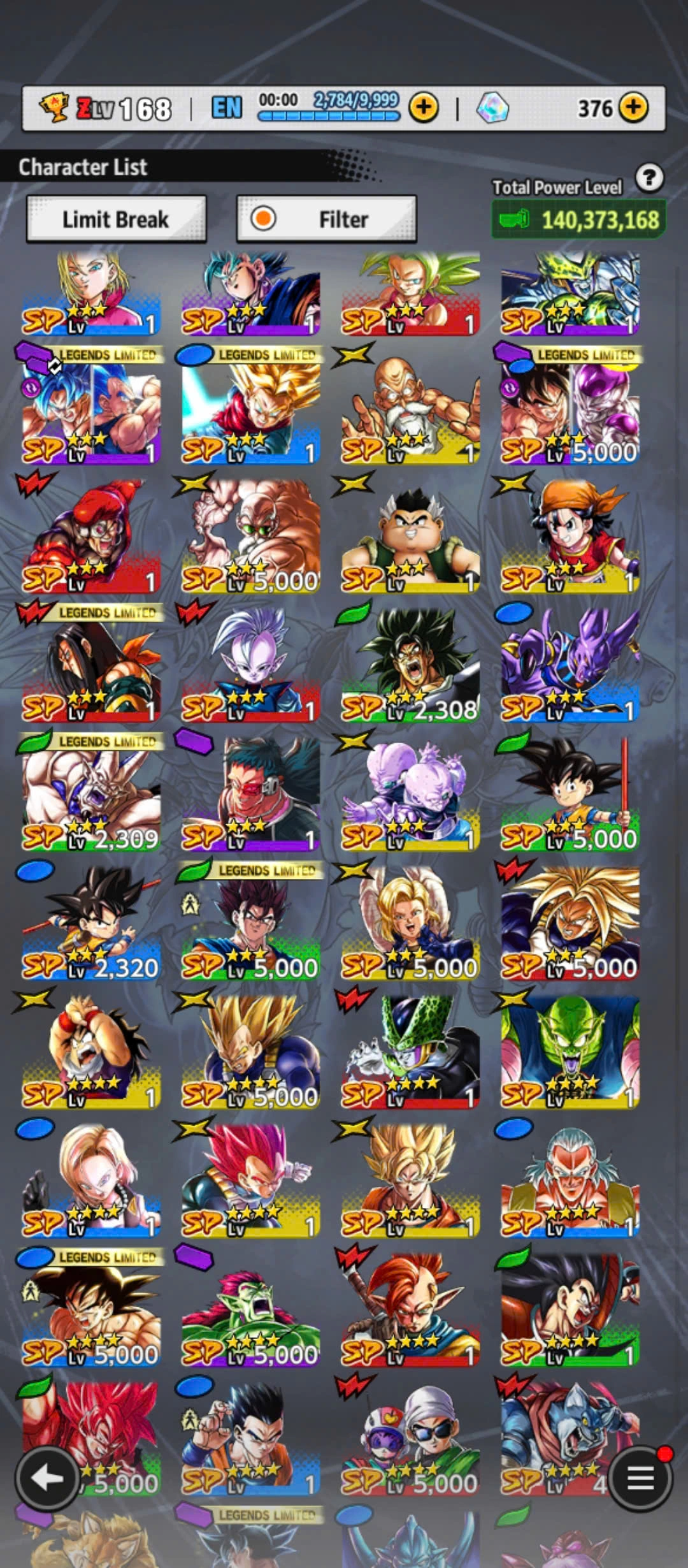The width and height of the screenshot is (688, 1568).
Task: Open the character Filter options
Action: pos(327,219)
